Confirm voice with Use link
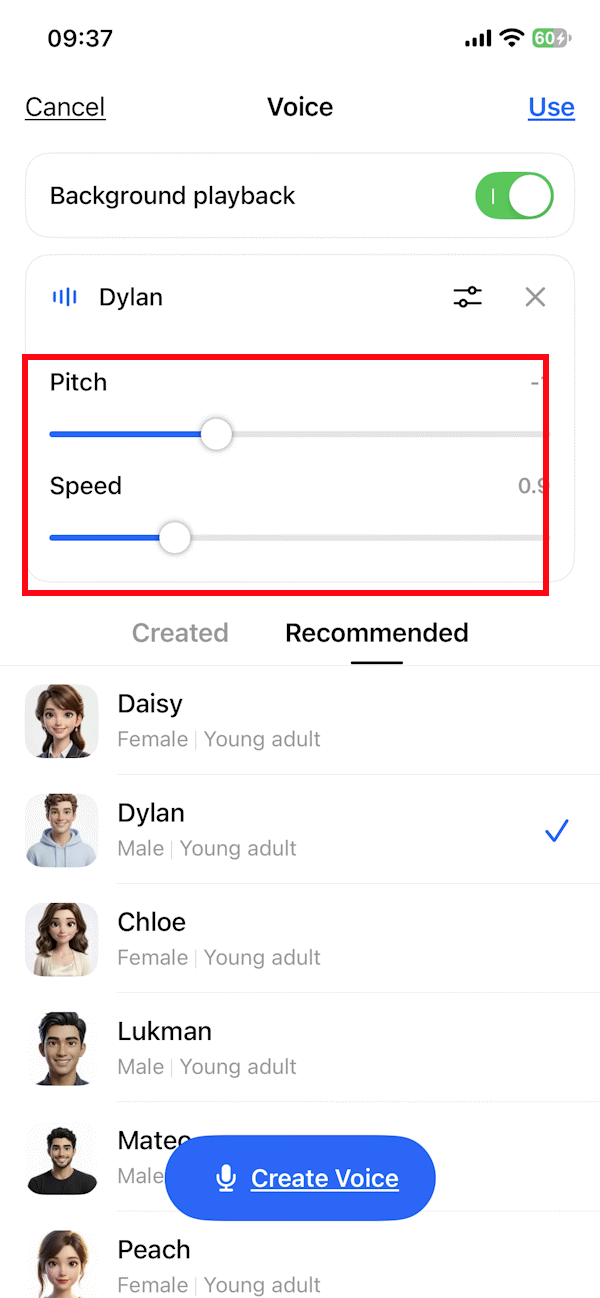 pos(551,107)
